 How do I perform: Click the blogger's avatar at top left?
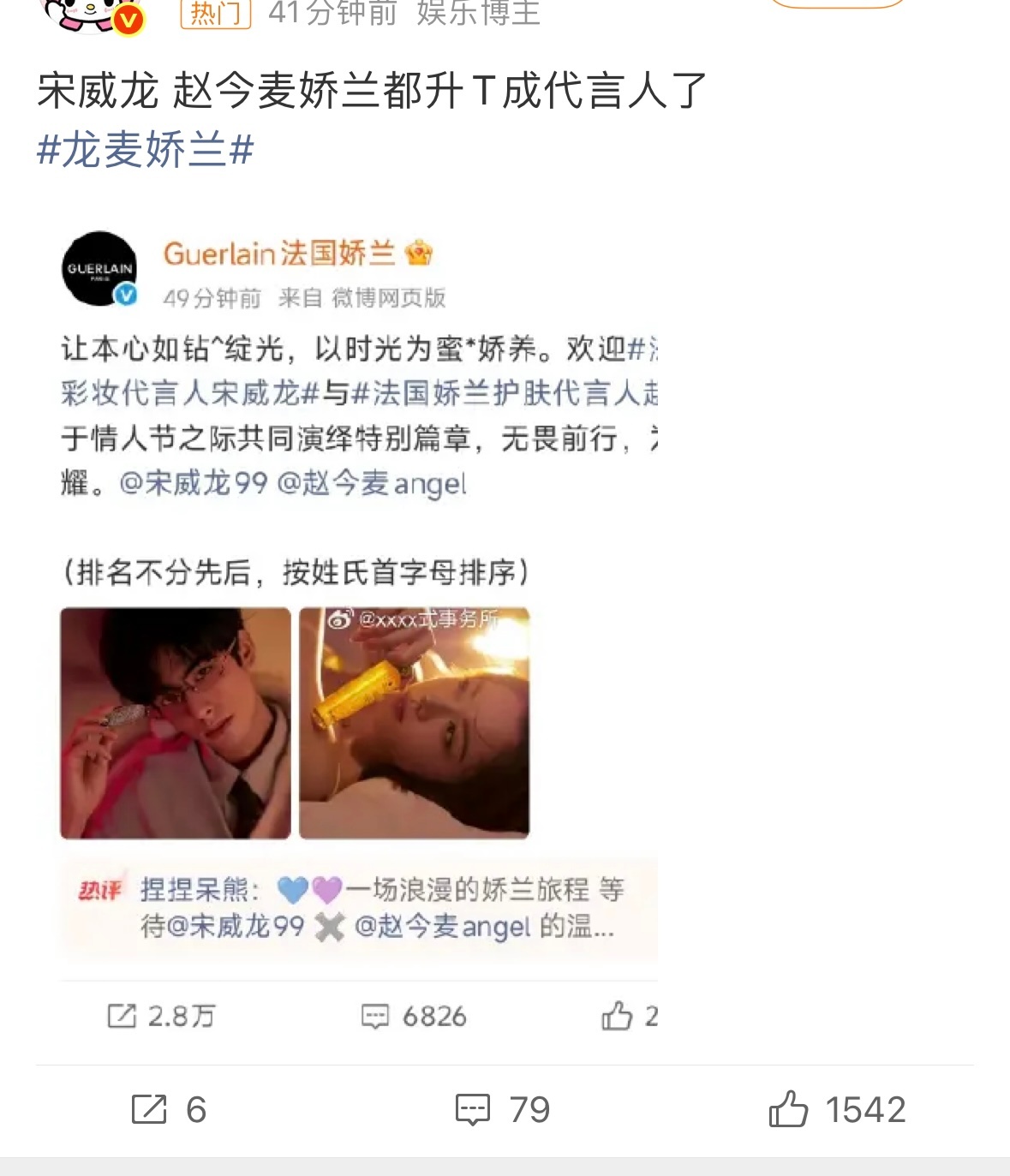click(77, 15)
